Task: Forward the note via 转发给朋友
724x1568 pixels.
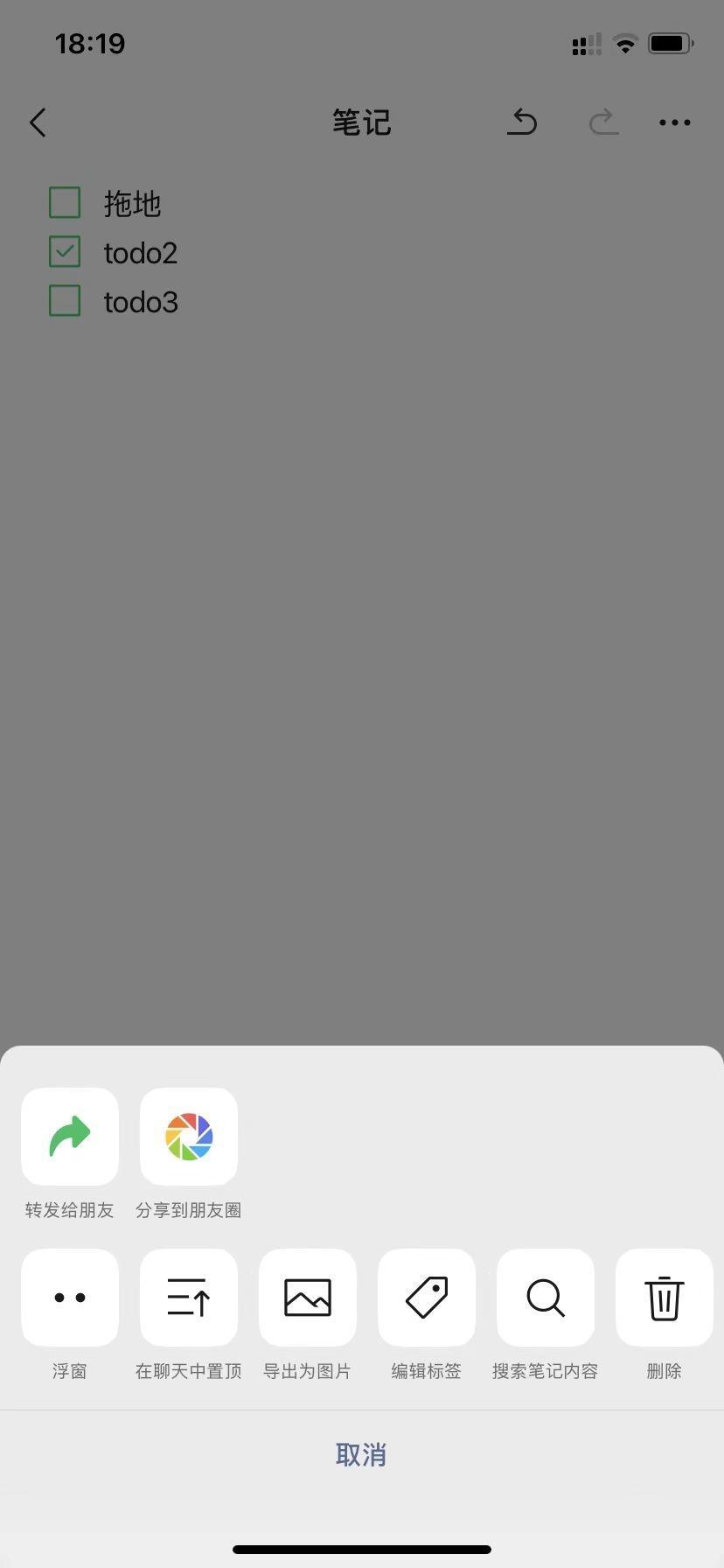Action: tap(70, 1137)
